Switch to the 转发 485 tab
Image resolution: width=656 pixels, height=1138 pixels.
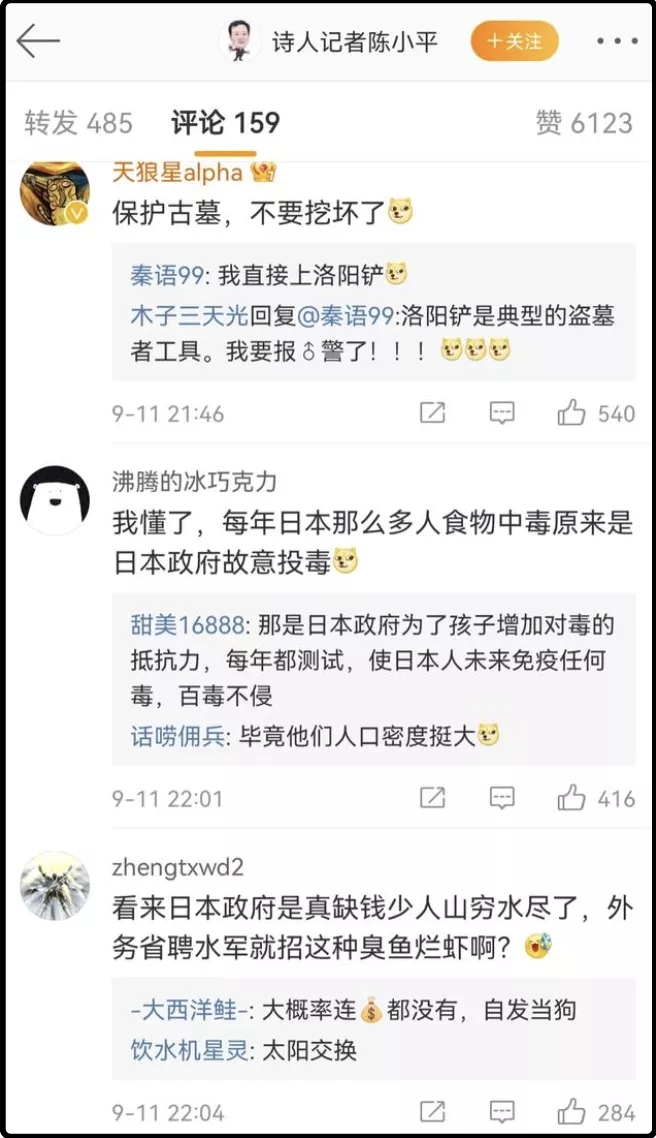(x=78, y=123)
